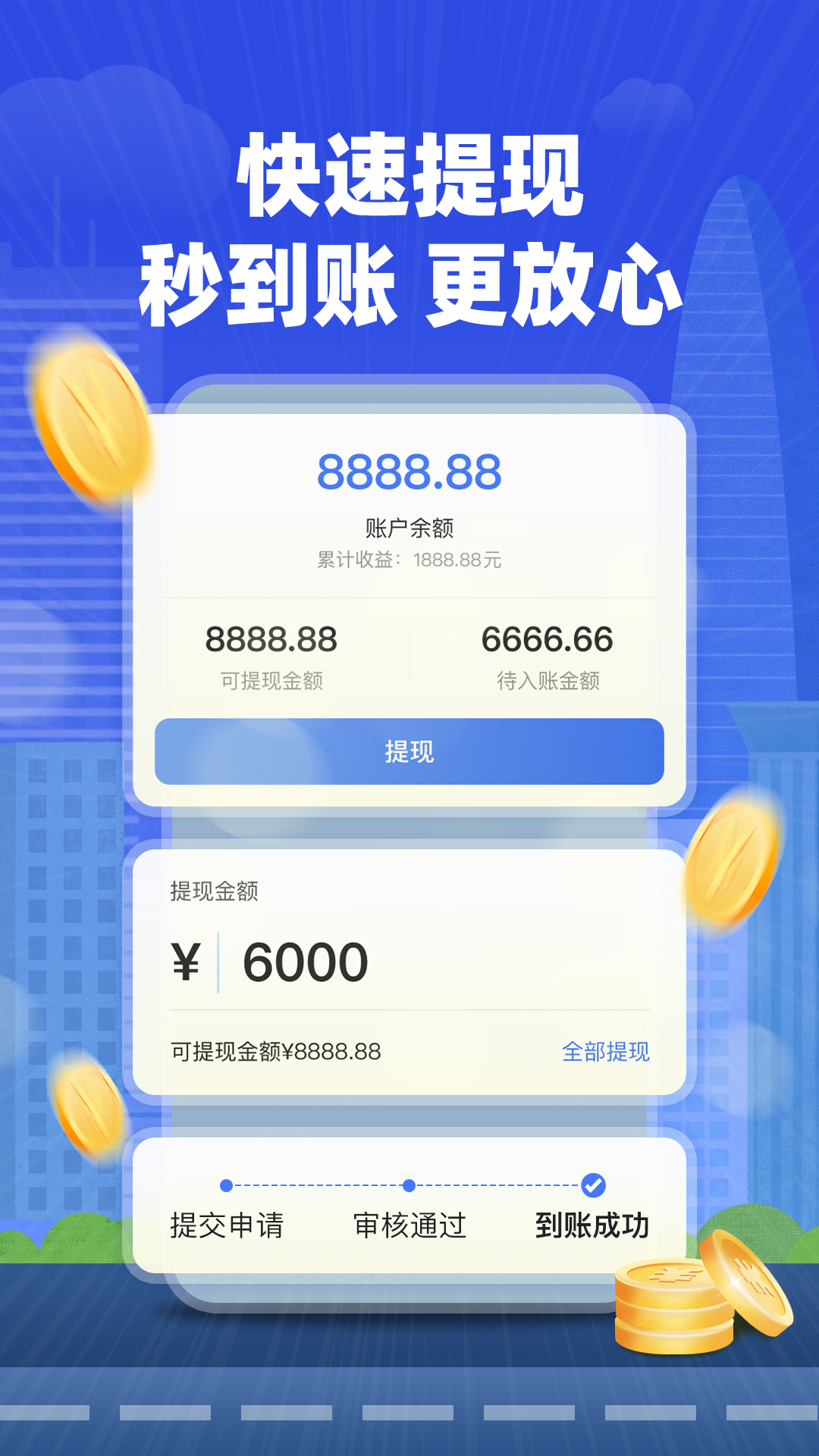Click the 账户余额 balance label

(x=409, y=526)
